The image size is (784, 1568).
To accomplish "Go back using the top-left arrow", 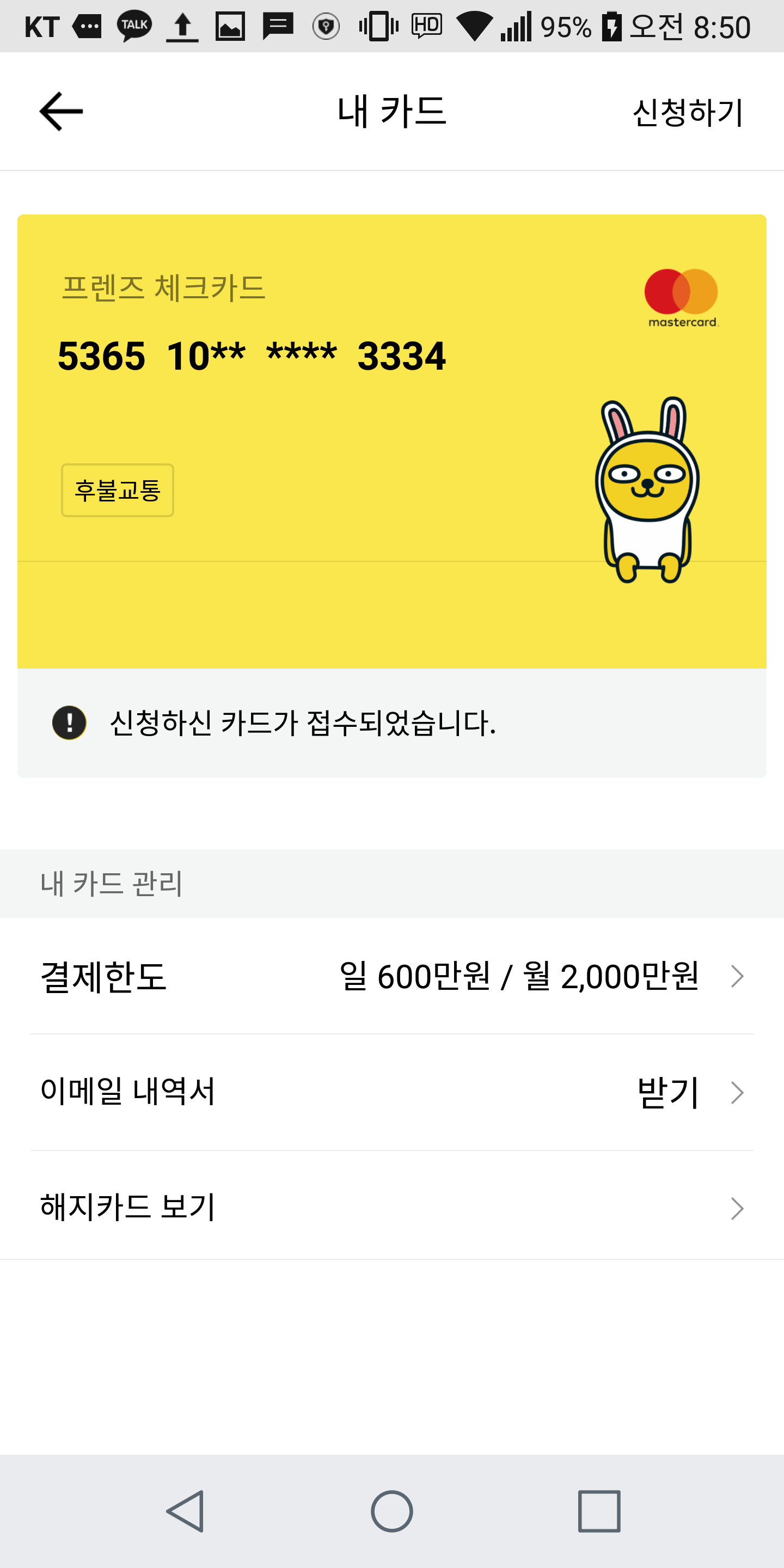I will [61, 112].
